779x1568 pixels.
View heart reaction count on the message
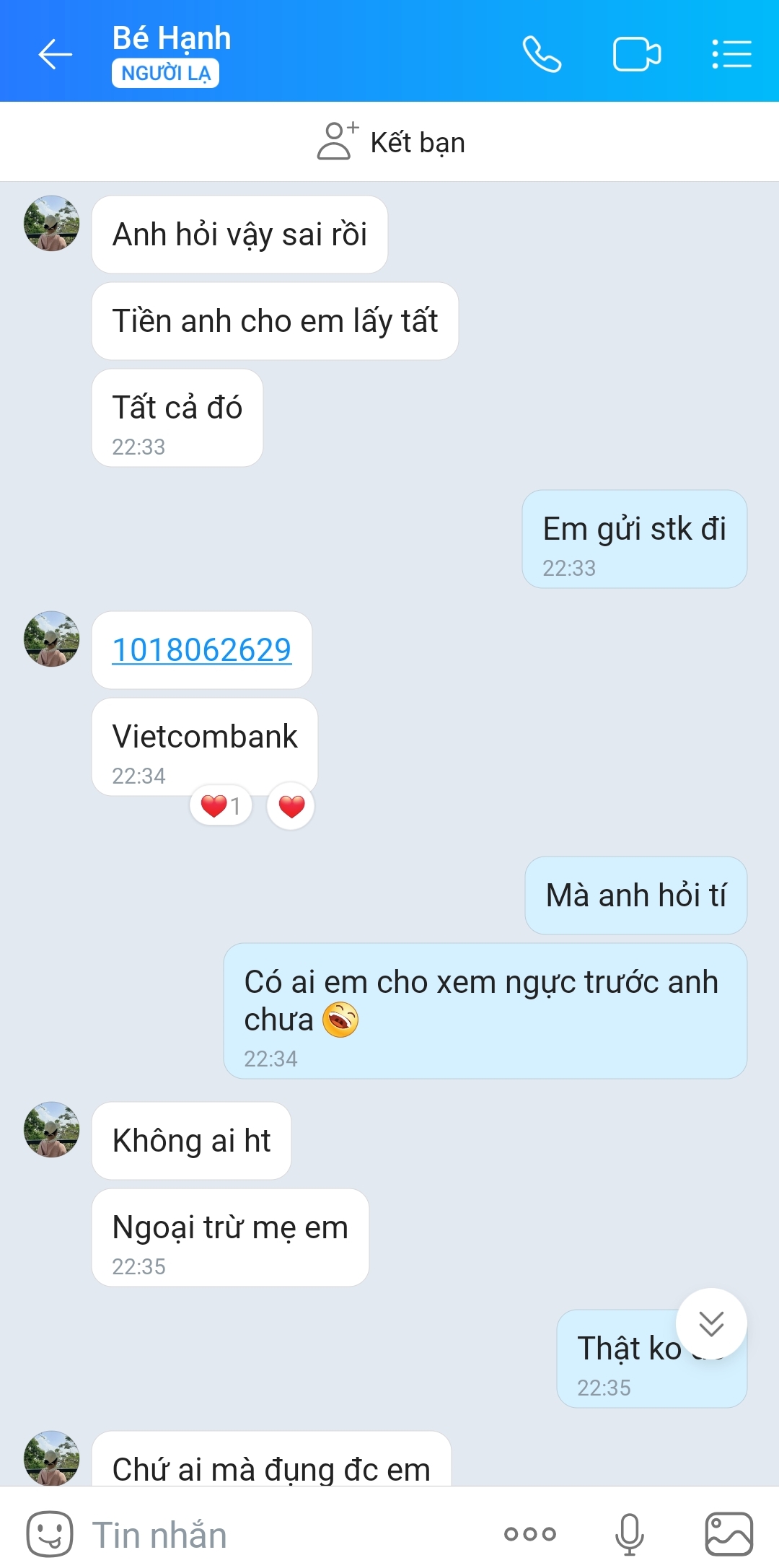pyautogui.click(x=221, y=805)
